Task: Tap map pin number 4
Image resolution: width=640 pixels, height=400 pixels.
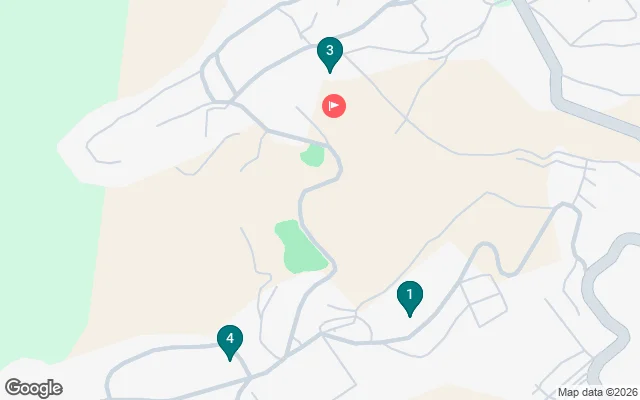Action: point(230,341)
